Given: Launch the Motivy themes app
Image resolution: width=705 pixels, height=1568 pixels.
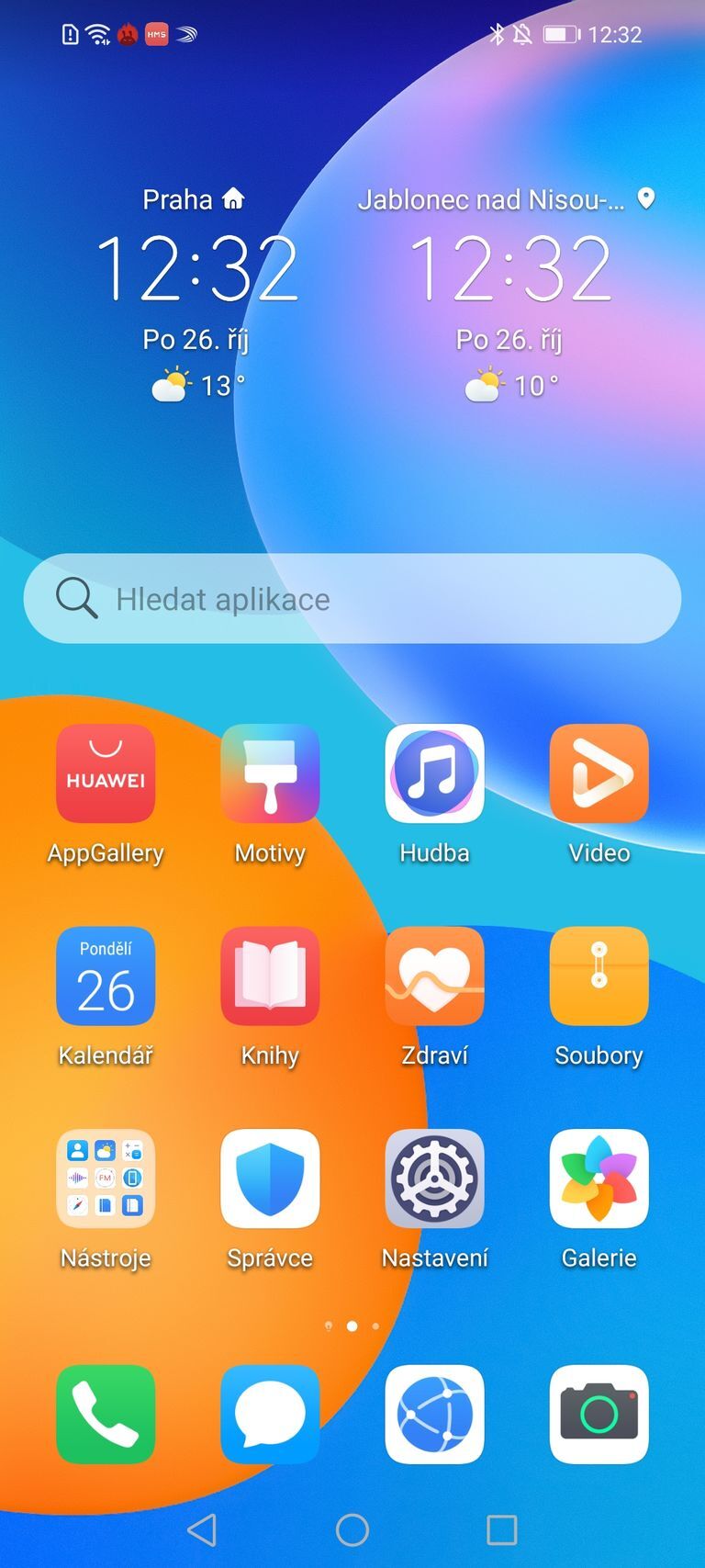Looking at the screenshot, I should click(x=270, y=773).
